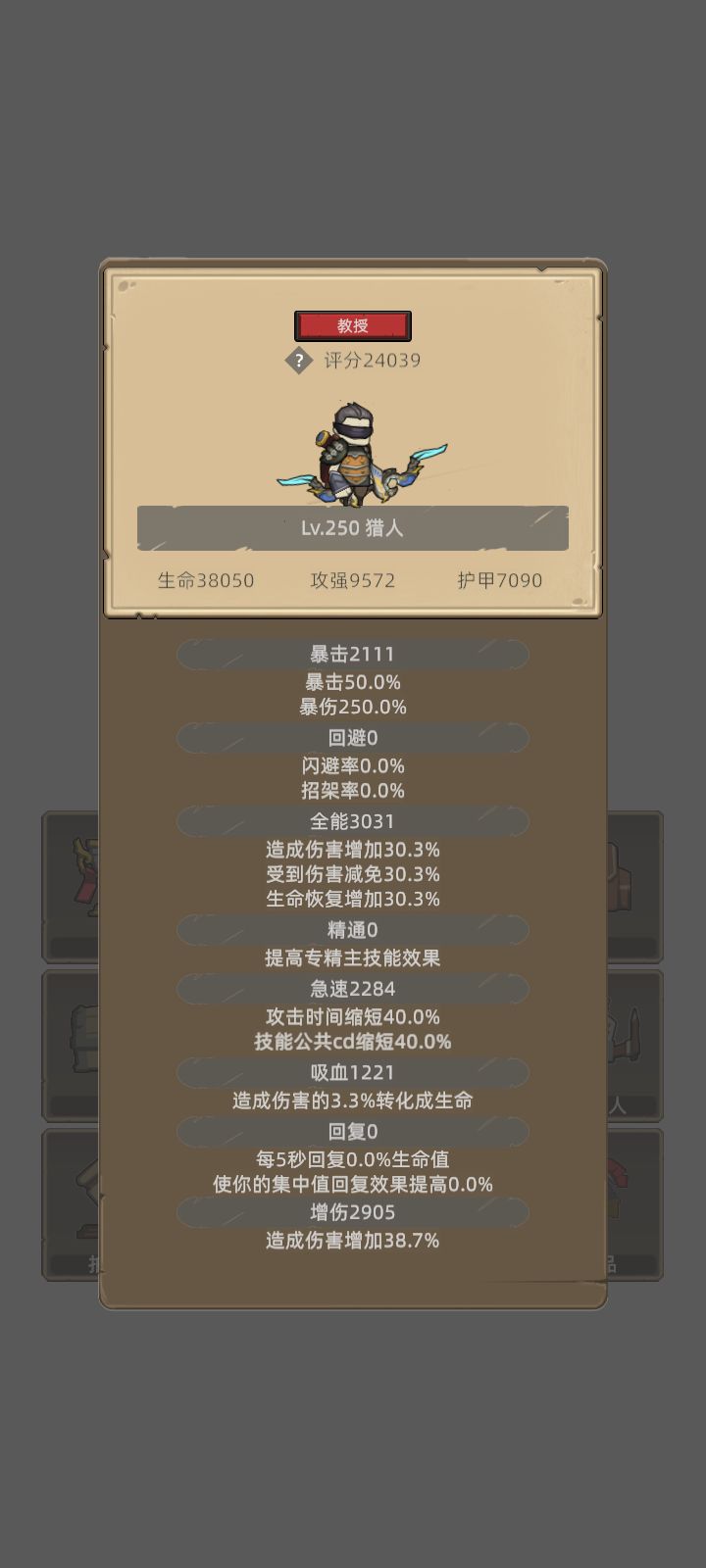Expand the 吸血1221 lifesteal stat bar
The height and width of the screenshot is (1568, 706).
pos(351,1071)
